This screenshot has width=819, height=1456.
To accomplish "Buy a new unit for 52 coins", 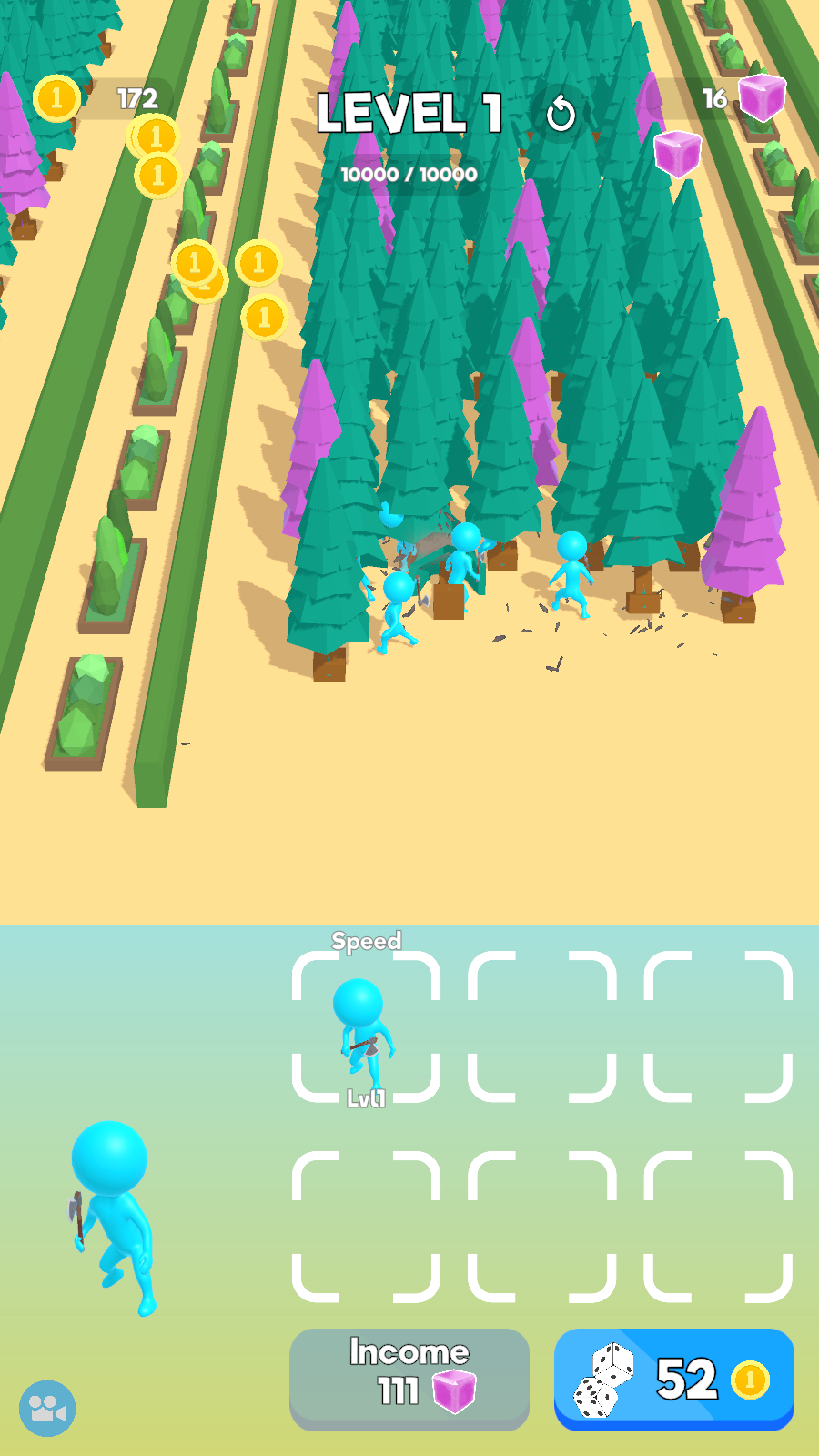I will coord(673,1378).
